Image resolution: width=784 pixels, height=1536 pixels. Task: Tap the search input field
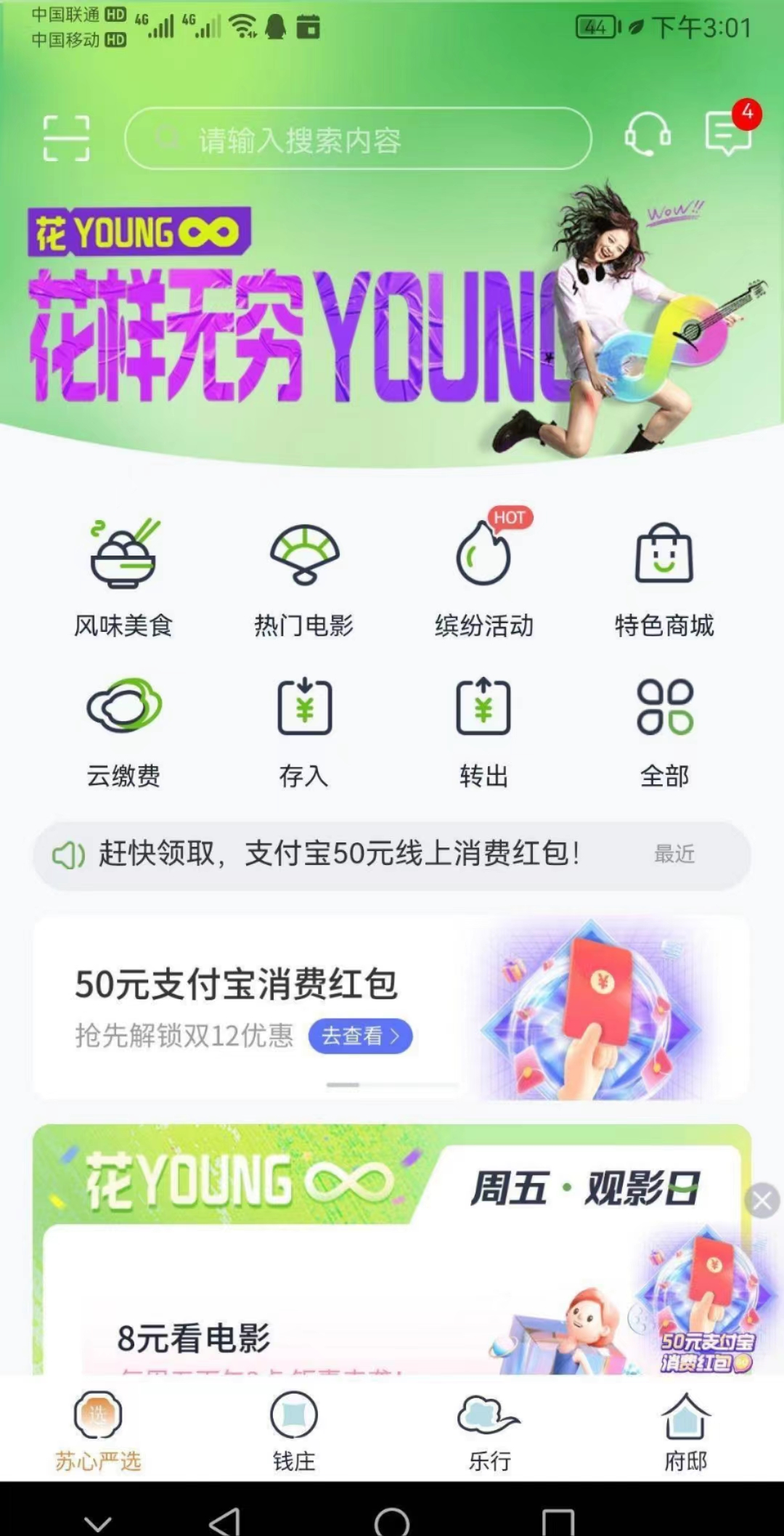[358, 139]
